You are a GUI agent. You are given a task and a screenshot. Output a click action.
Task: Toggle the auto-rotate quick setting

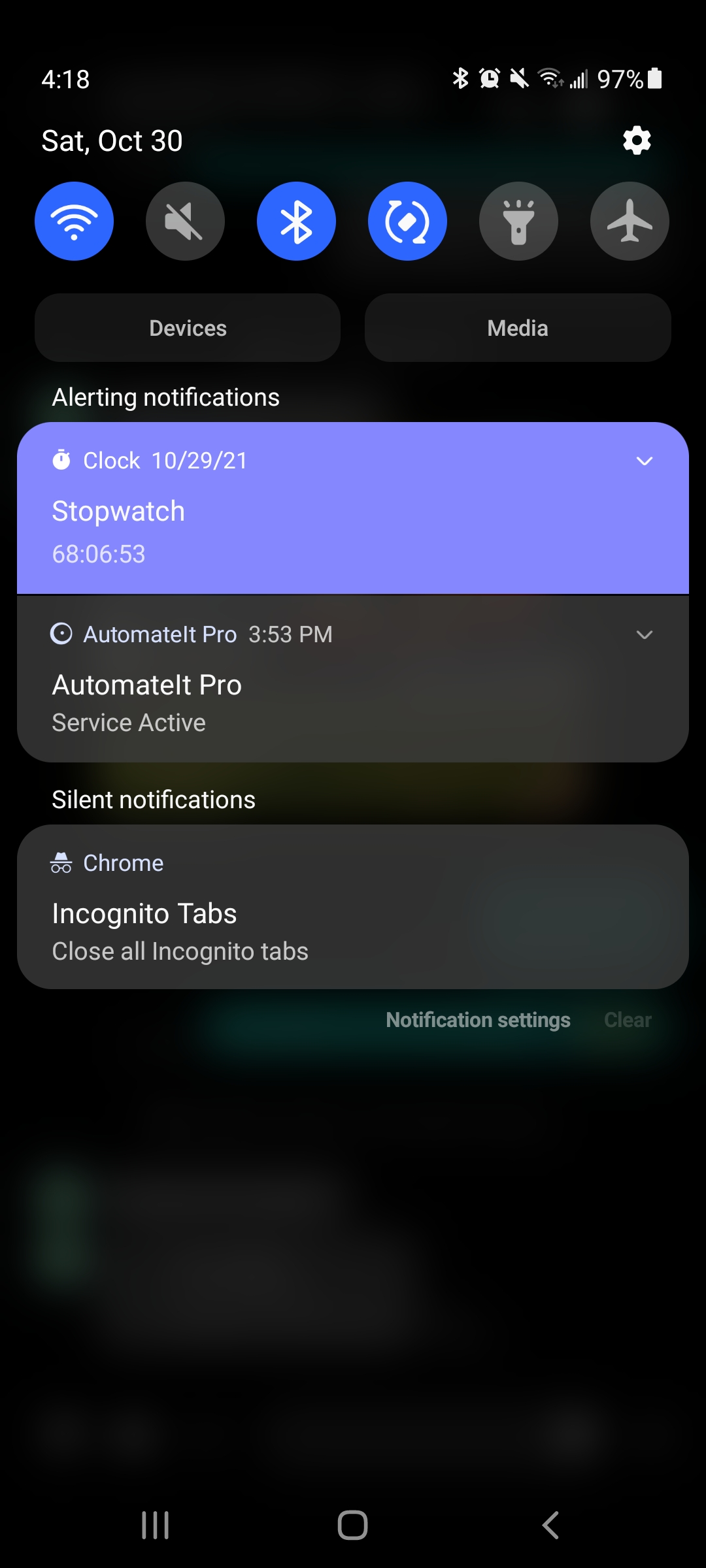(x=407, y=221)
